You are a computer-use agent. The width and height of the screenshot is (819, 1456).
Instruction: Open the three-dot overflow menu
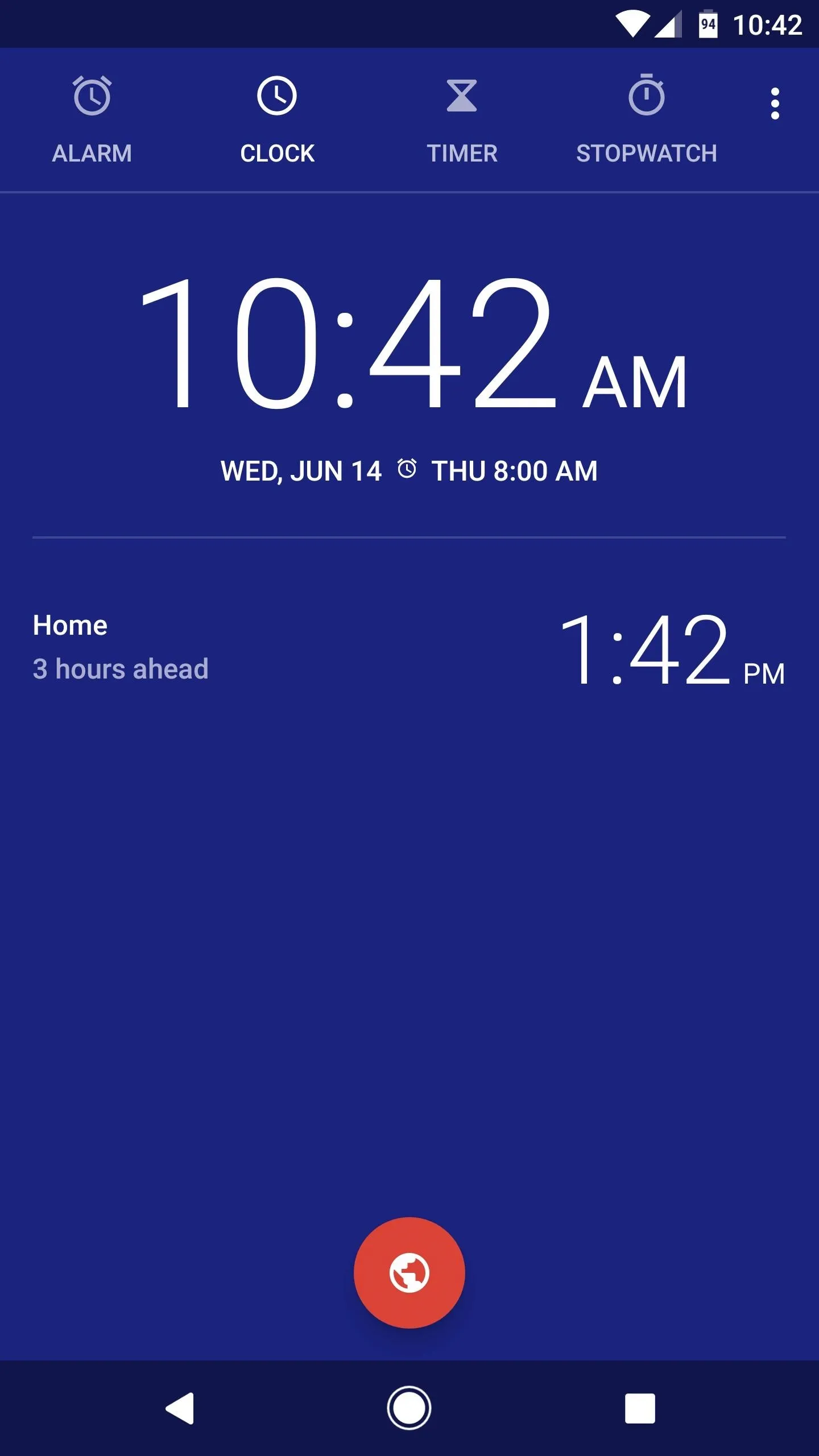775,104
